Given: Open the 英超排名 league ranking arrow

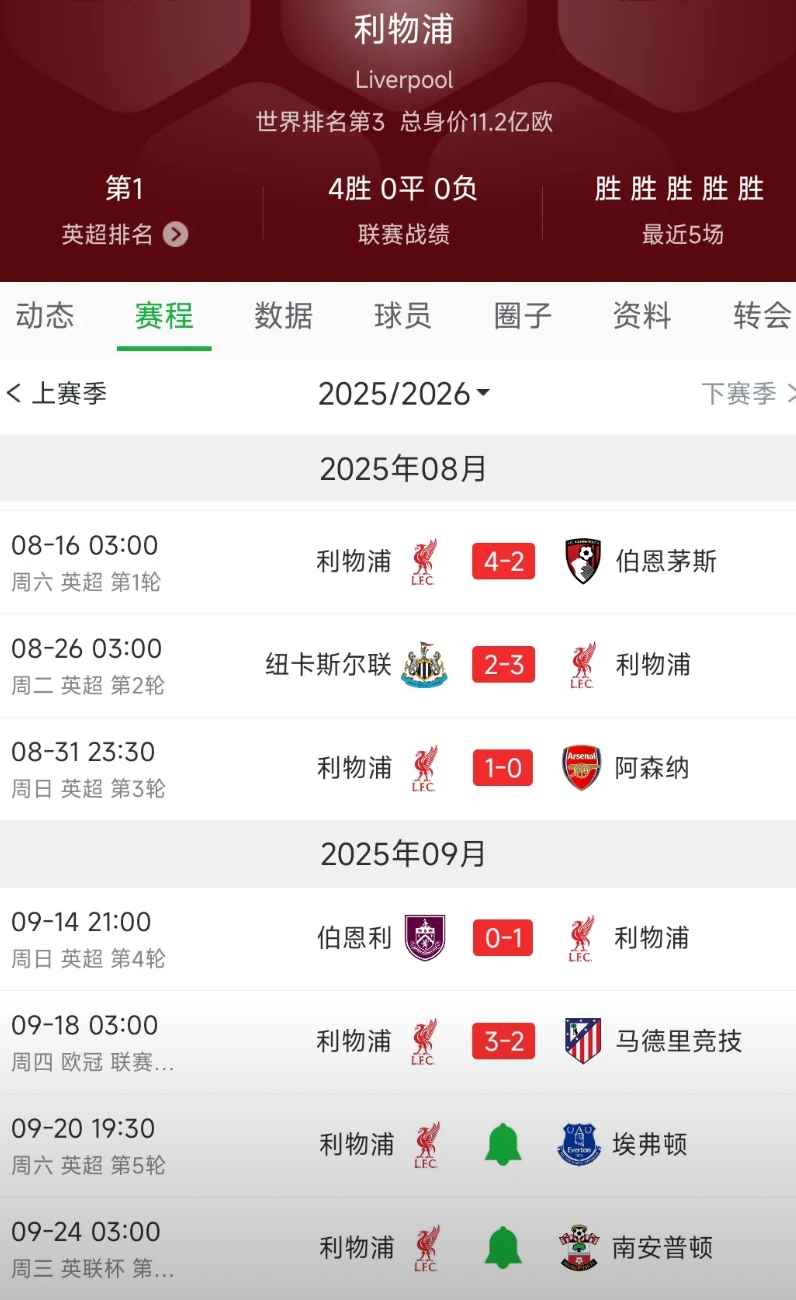Looking at the screenshot, I should pos(176,235).
